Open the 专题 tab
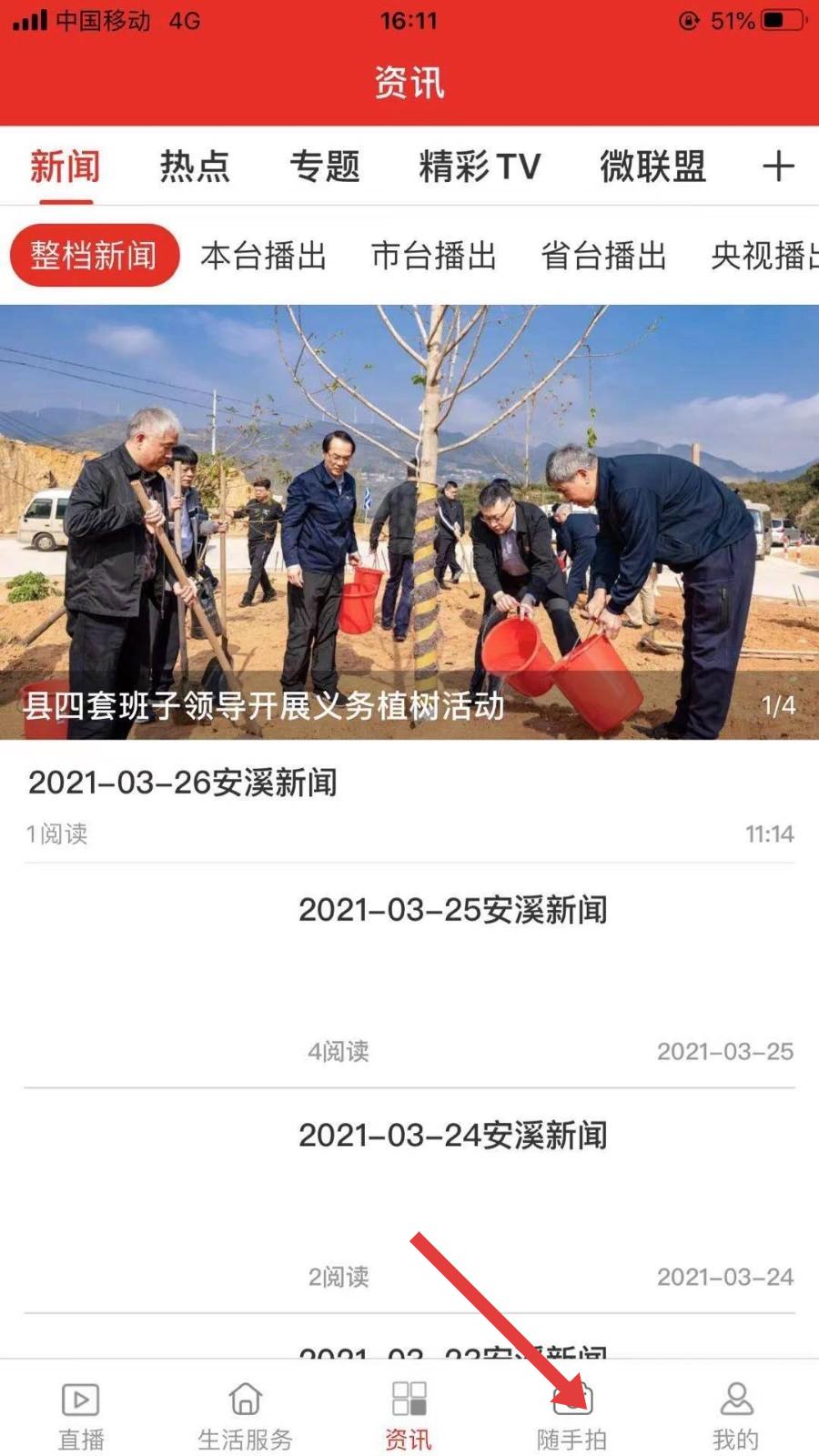Screen dimensions: 819x1456 click(325, 167)
